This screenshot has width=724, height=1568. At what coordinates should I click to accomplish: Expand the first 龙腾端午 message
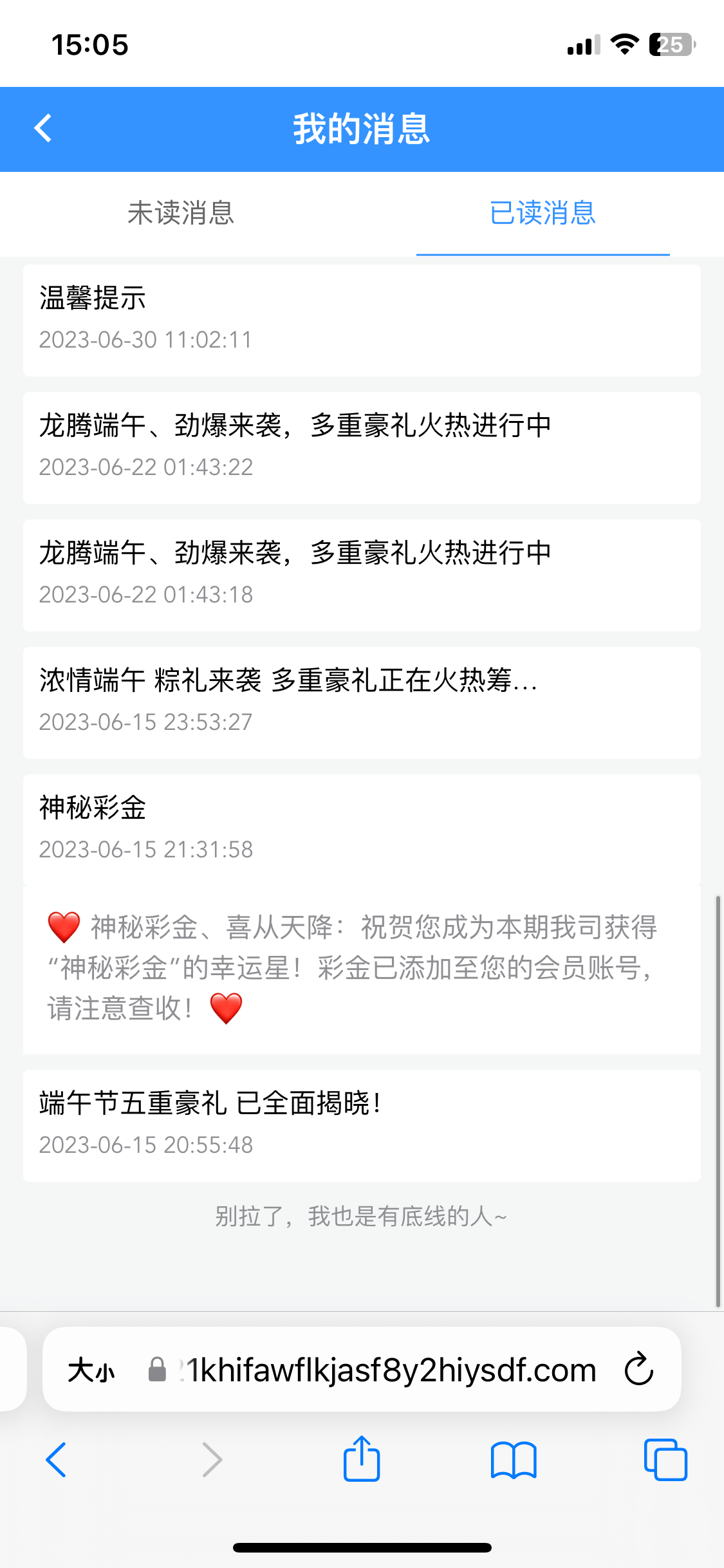pyautogui.click(x=362, y=447)
